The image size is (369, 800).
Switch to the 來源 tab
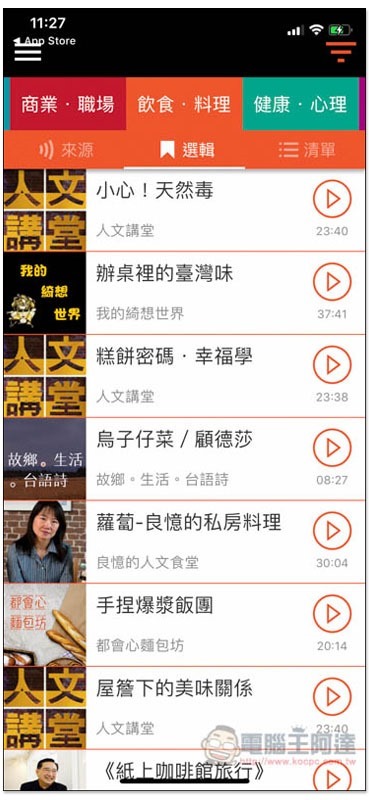(x=66, y=150)
